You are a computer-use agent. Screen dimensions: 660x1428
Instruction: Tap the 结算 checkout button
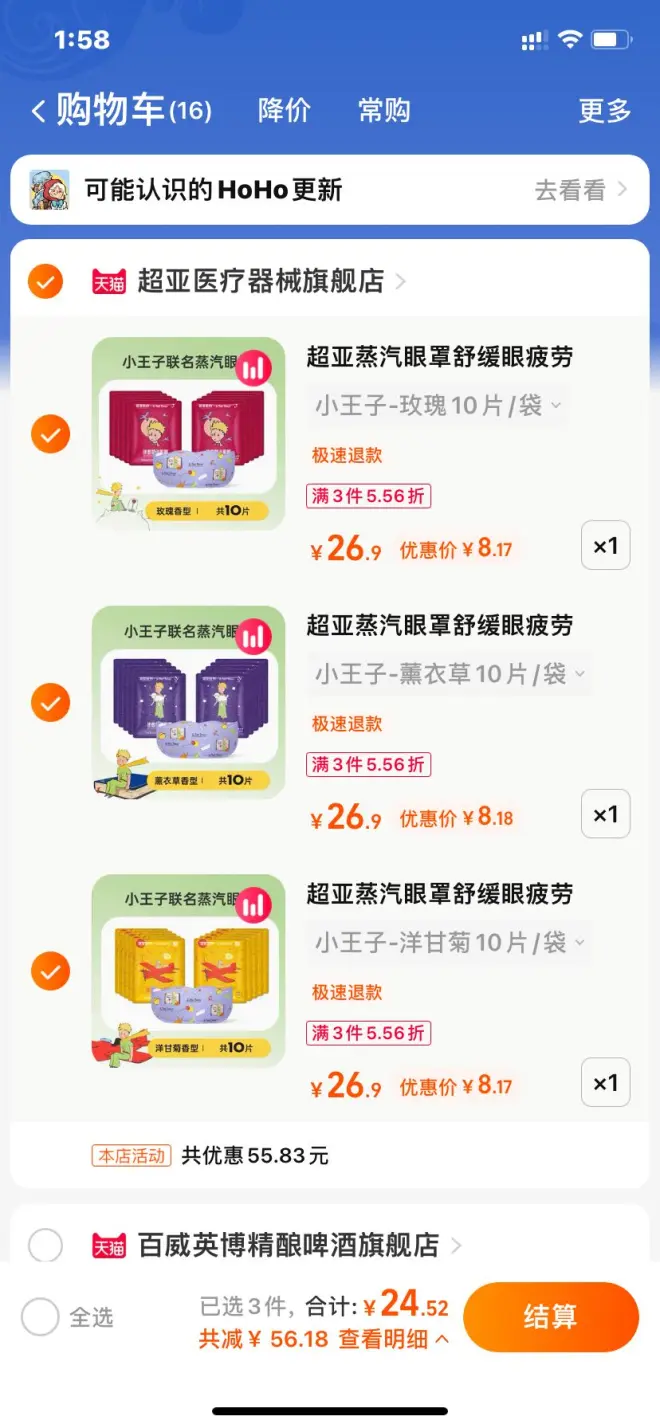point(550,1317)
